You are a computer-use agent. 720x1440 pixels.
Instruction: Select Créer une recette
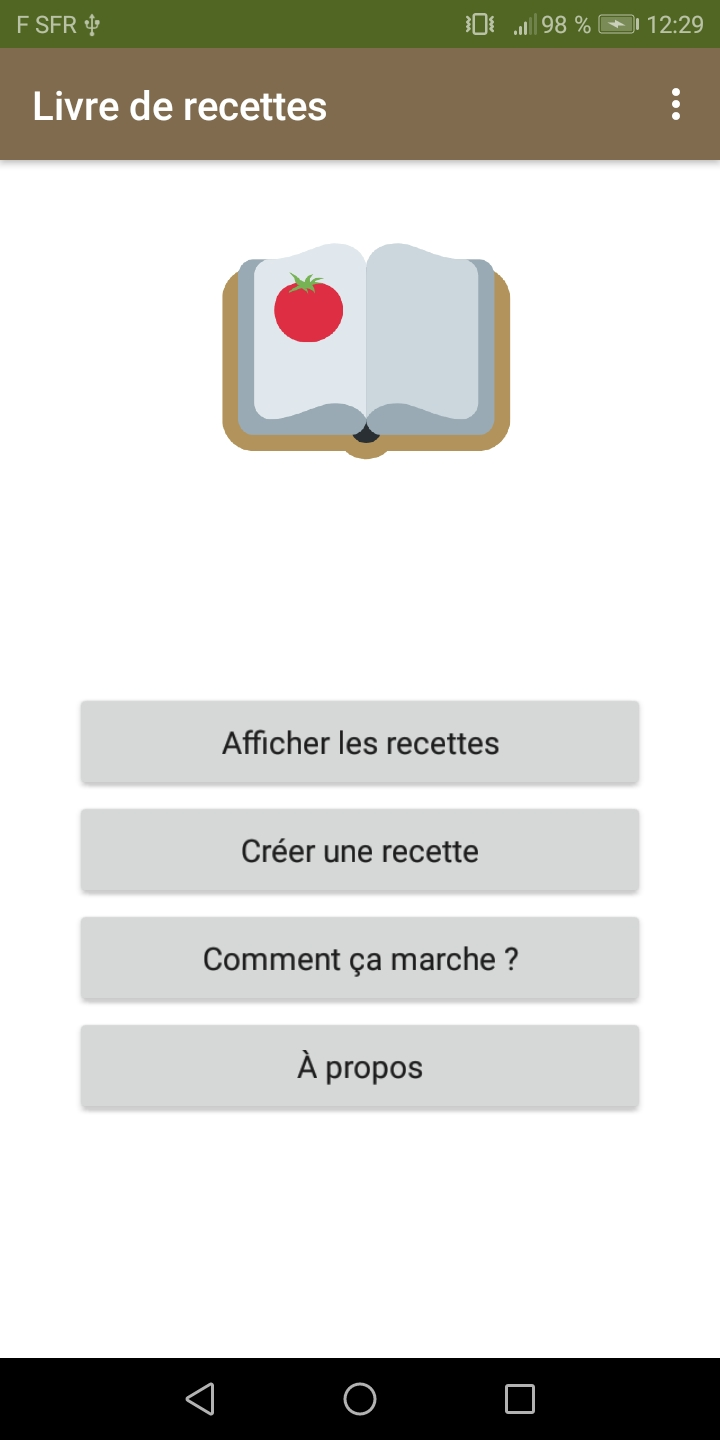click(360, 850)
